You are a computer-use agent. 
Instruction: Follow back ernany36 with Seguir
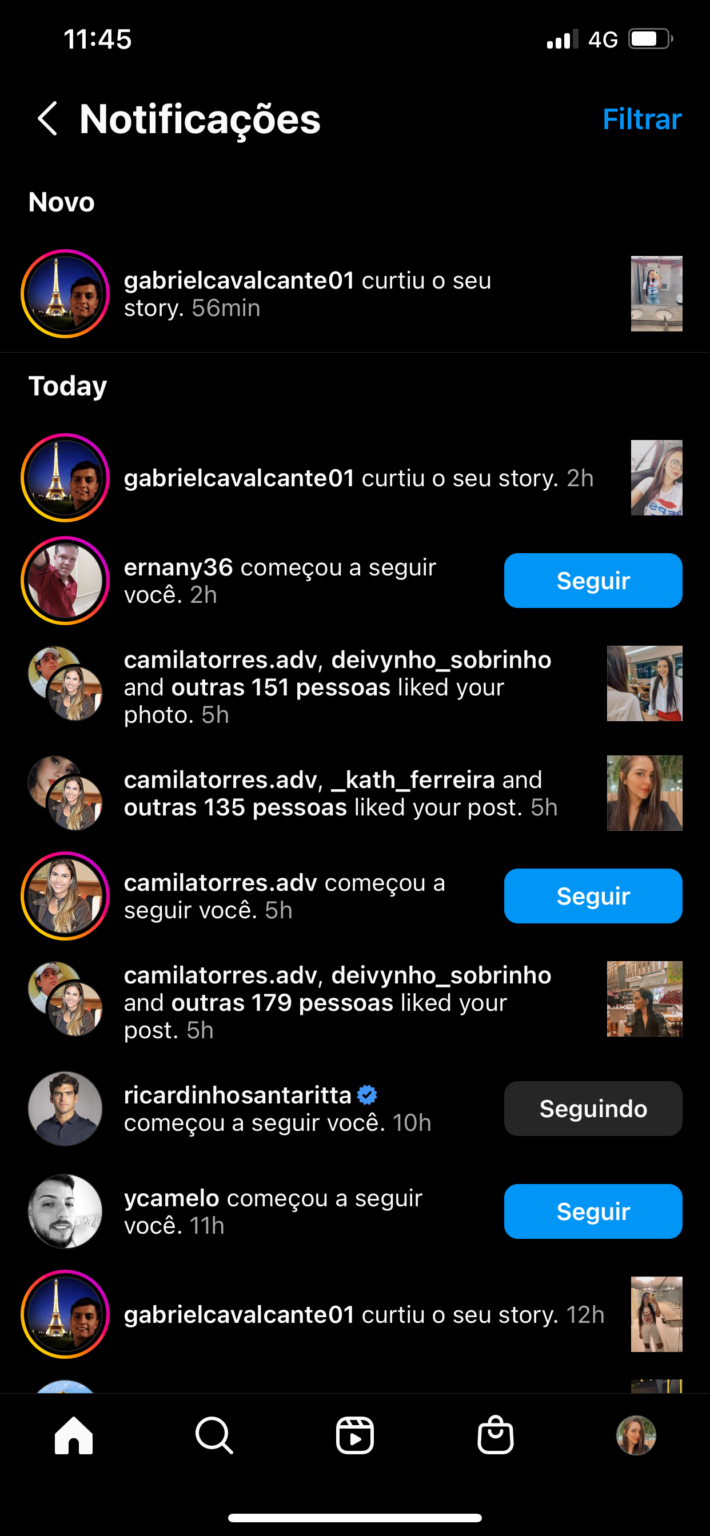pyautogui.click(x=592, y=581)
